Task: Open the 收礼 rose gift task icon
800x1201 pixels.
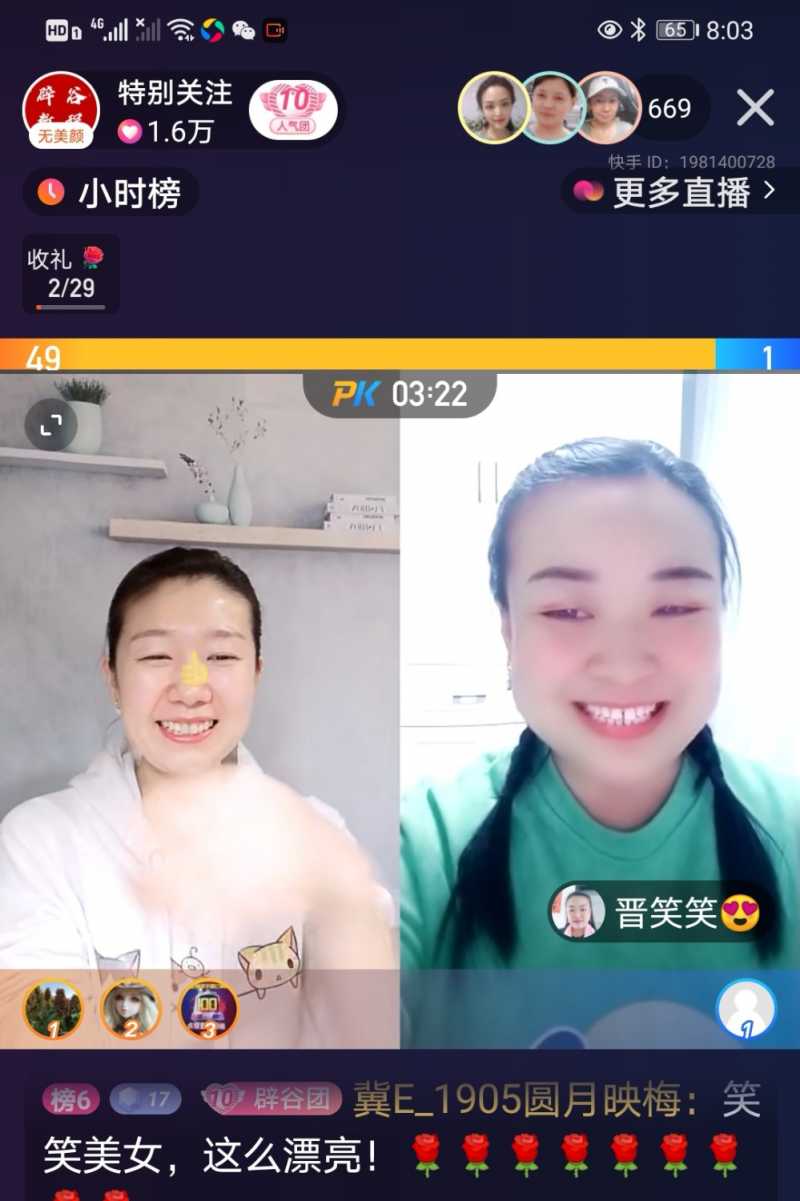Action: click(x=70, y=270)
